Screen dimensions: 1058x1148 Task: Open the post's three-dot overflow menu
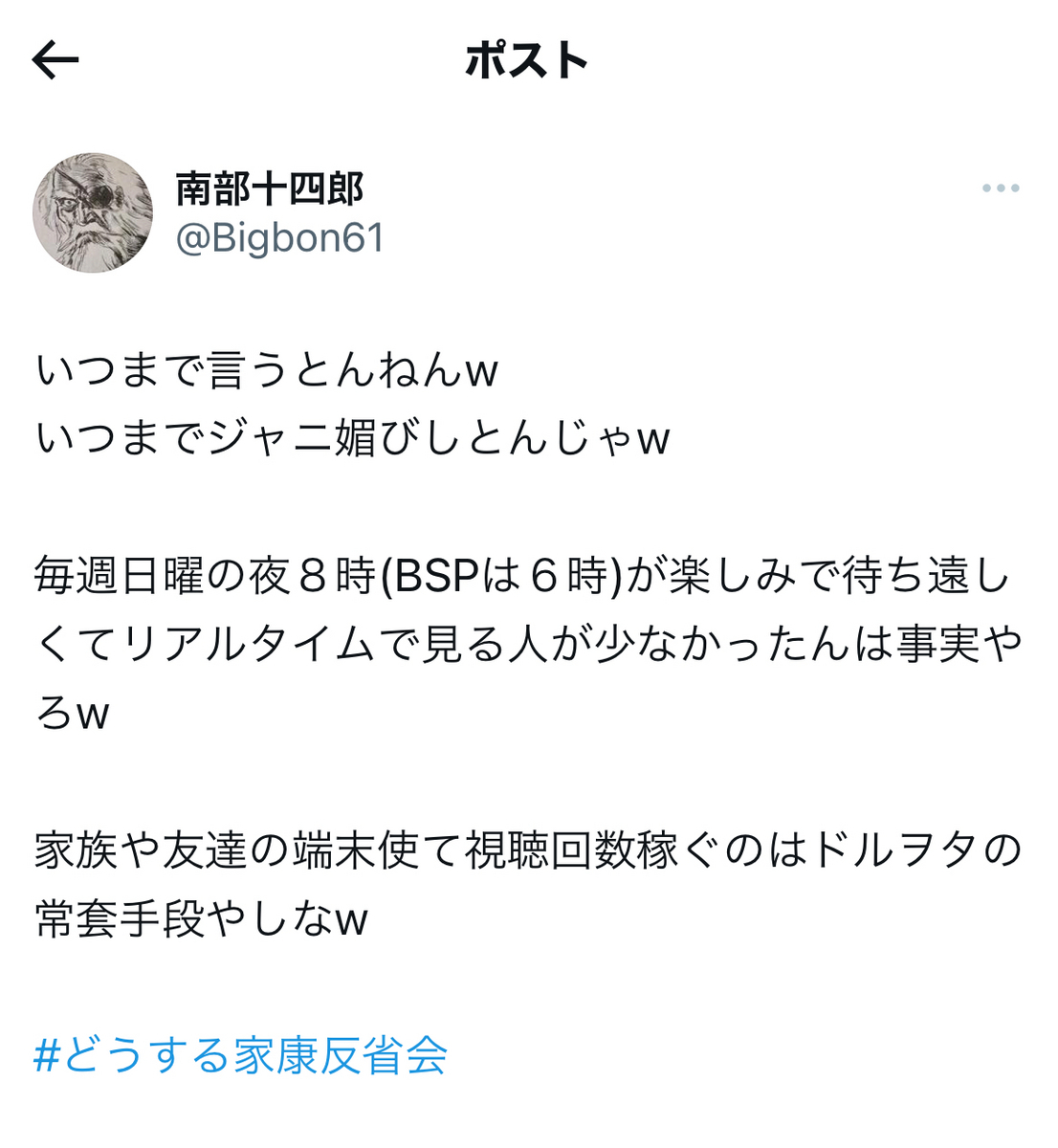[1000, 188]
